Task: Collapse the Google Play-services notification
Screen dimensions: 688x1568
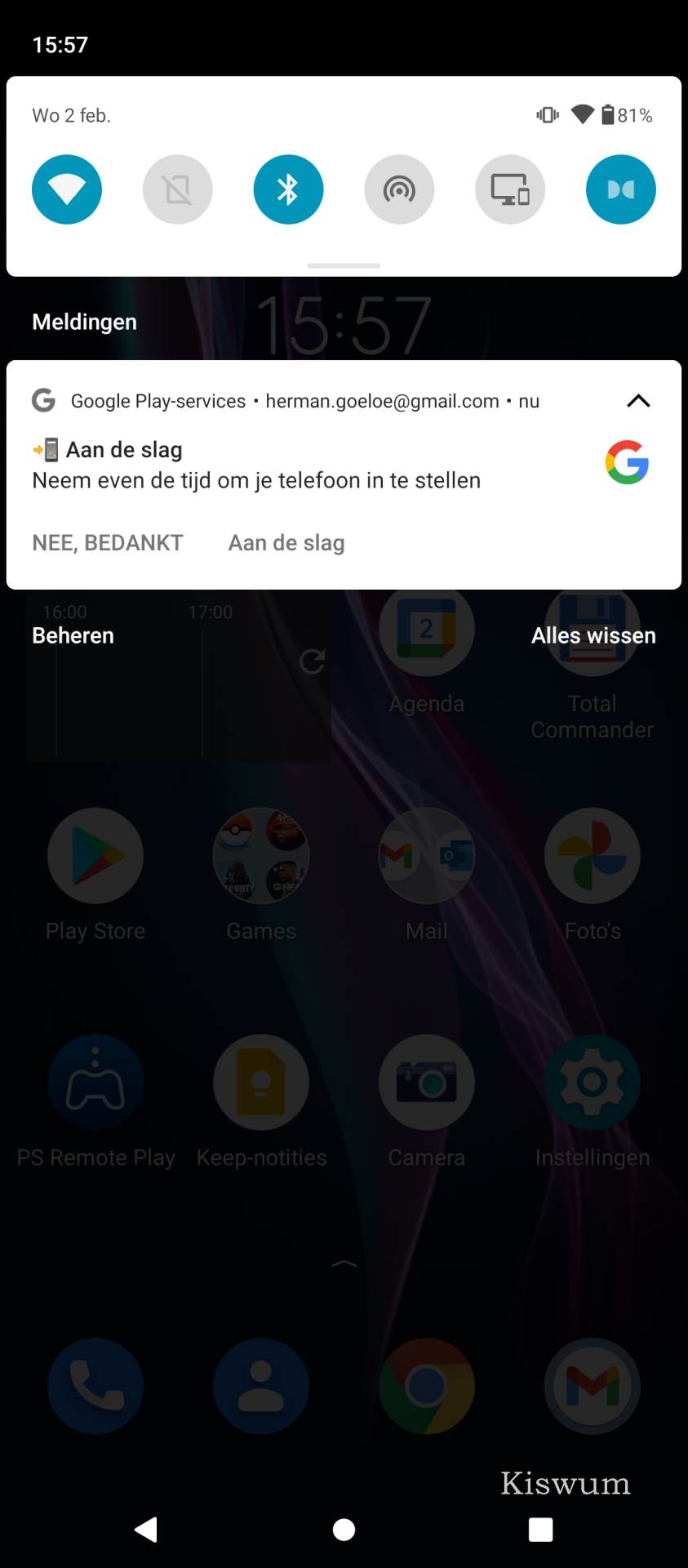Action: point(638,401)
